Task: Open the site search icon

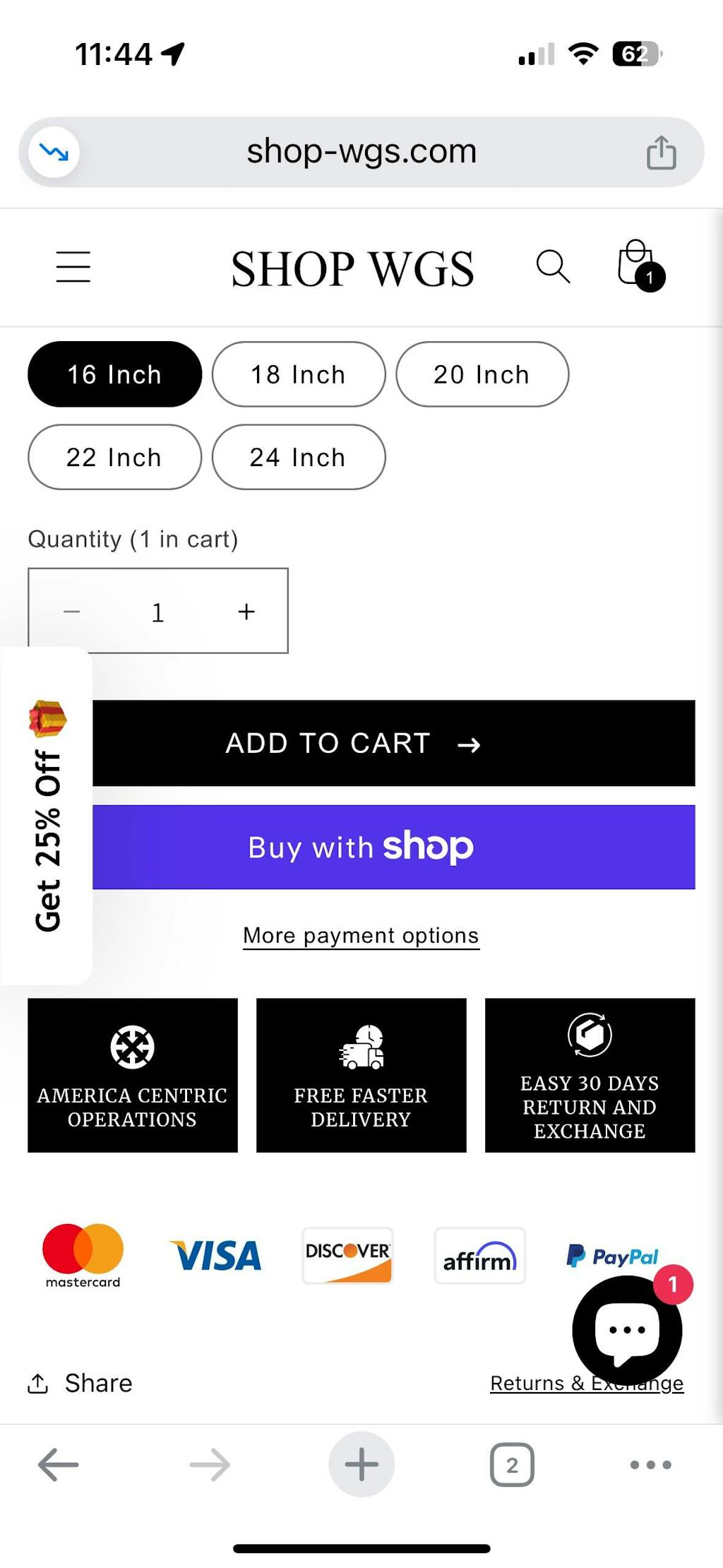Action: coord(553,267)
